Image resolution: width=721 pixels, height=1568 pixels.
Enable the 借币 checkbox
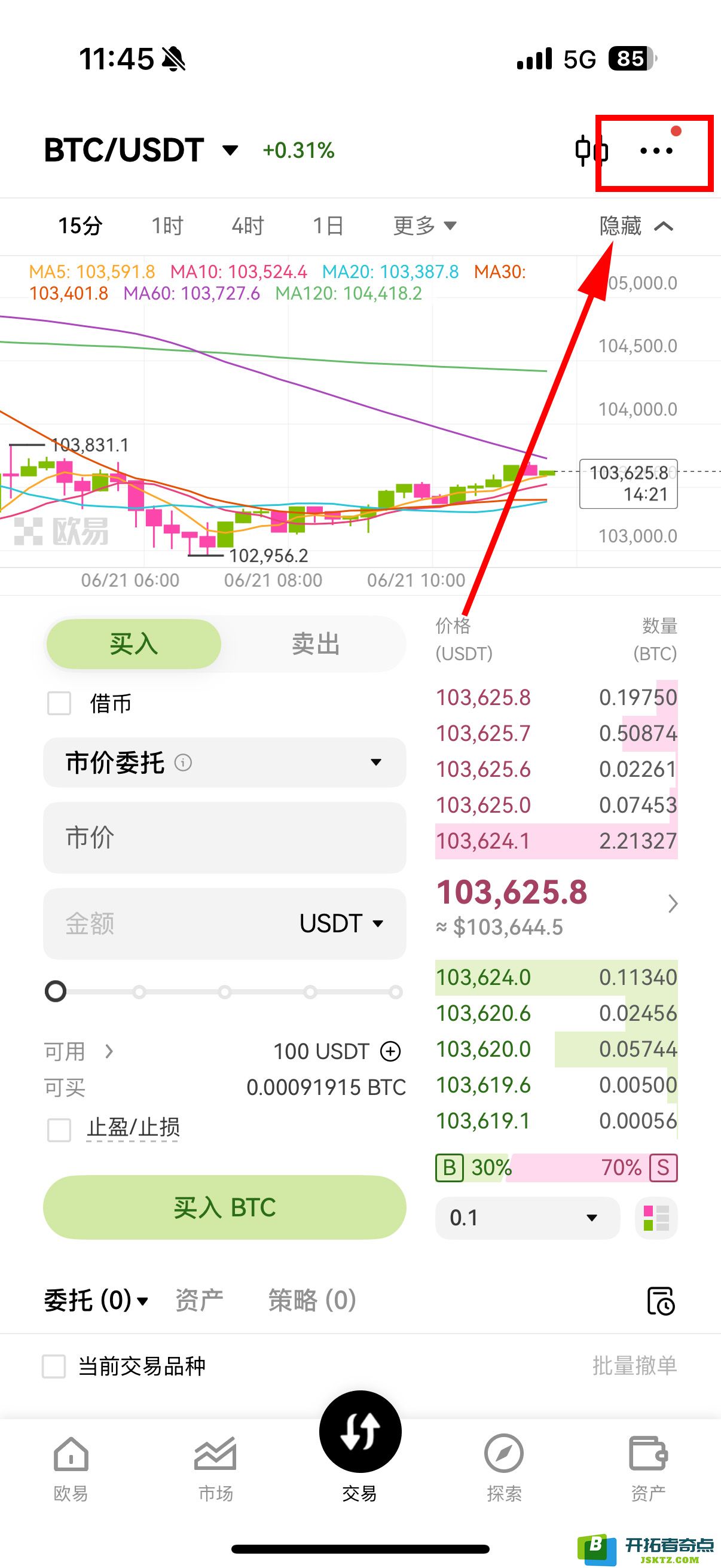click(60, 704)
